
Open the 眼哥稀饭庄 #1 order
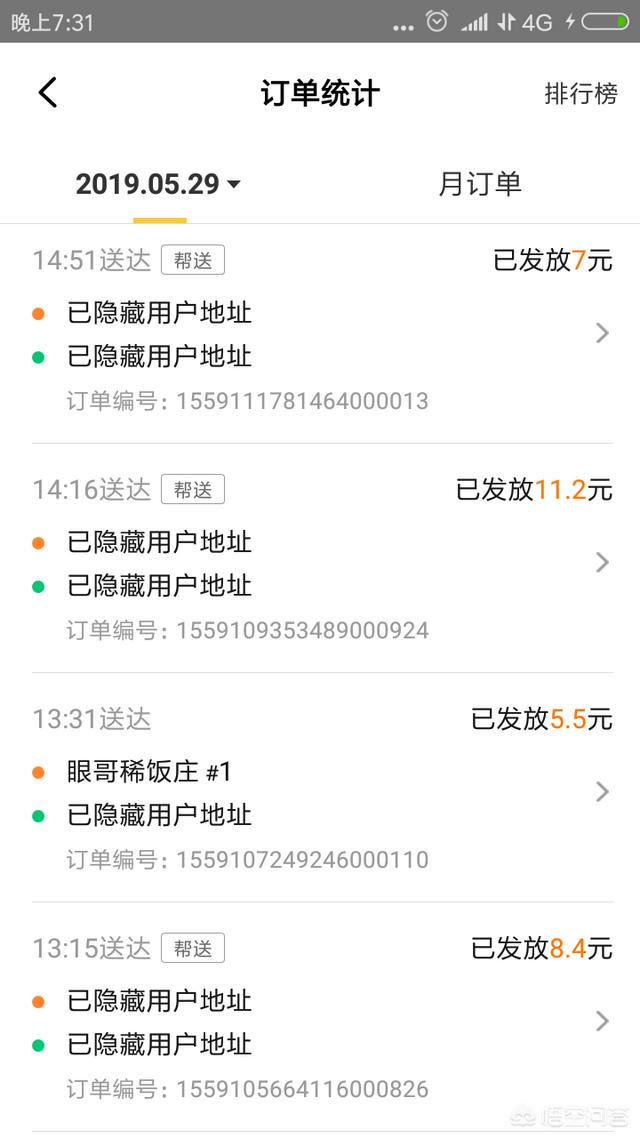point(322,788)
